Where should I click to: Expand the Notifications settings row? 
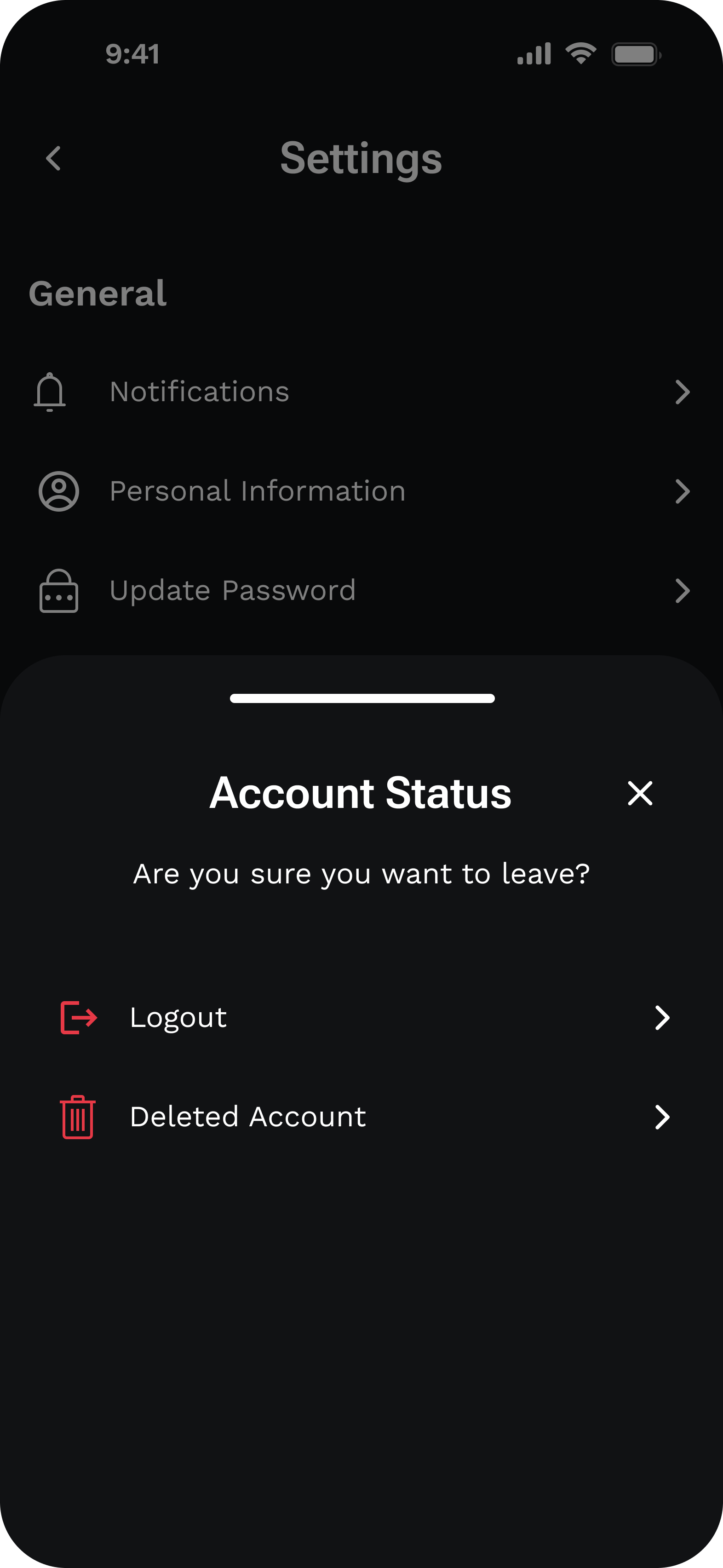pyautogui.click(x=683, y=392)
